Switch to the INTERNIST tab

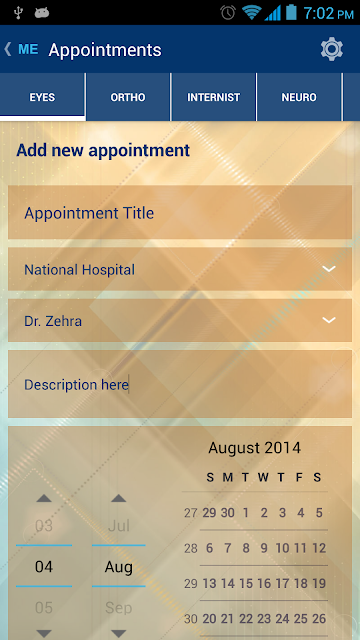coord(213,97)
